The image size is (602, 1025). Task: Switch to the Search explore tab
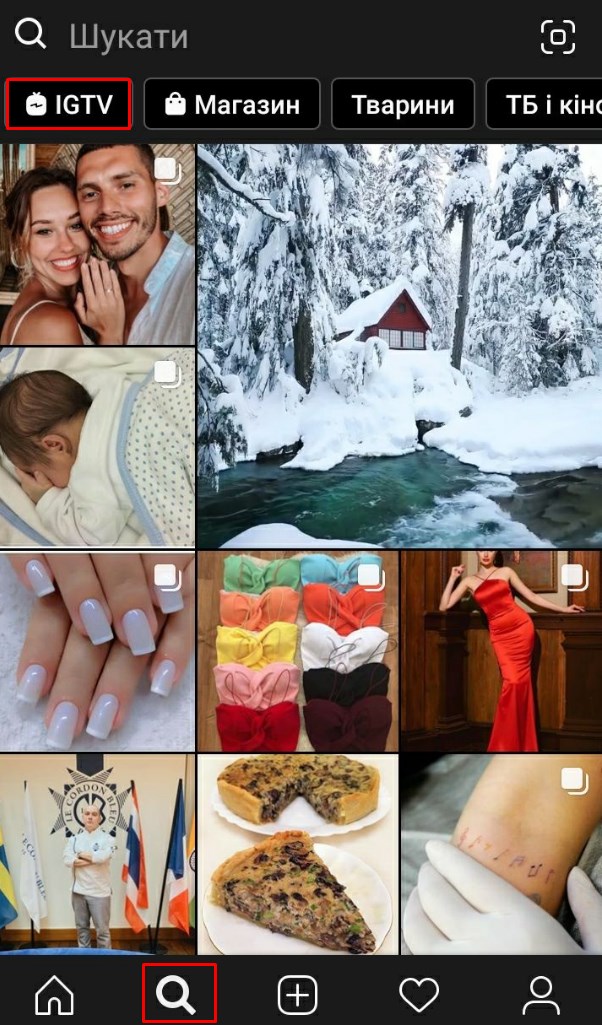click(x=178, y=994)
